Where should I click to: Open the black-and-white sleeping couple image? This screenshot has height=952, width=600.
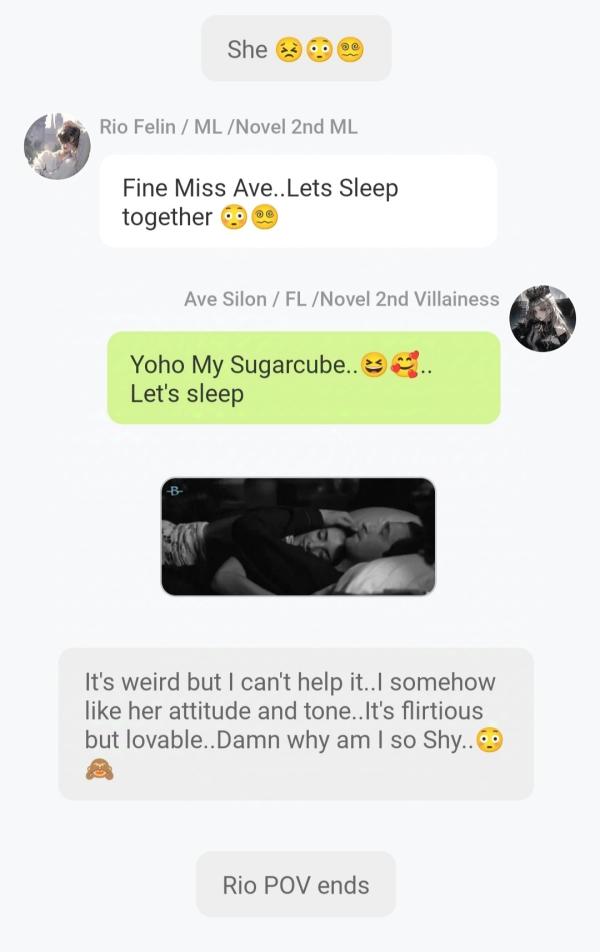(298, 536)
